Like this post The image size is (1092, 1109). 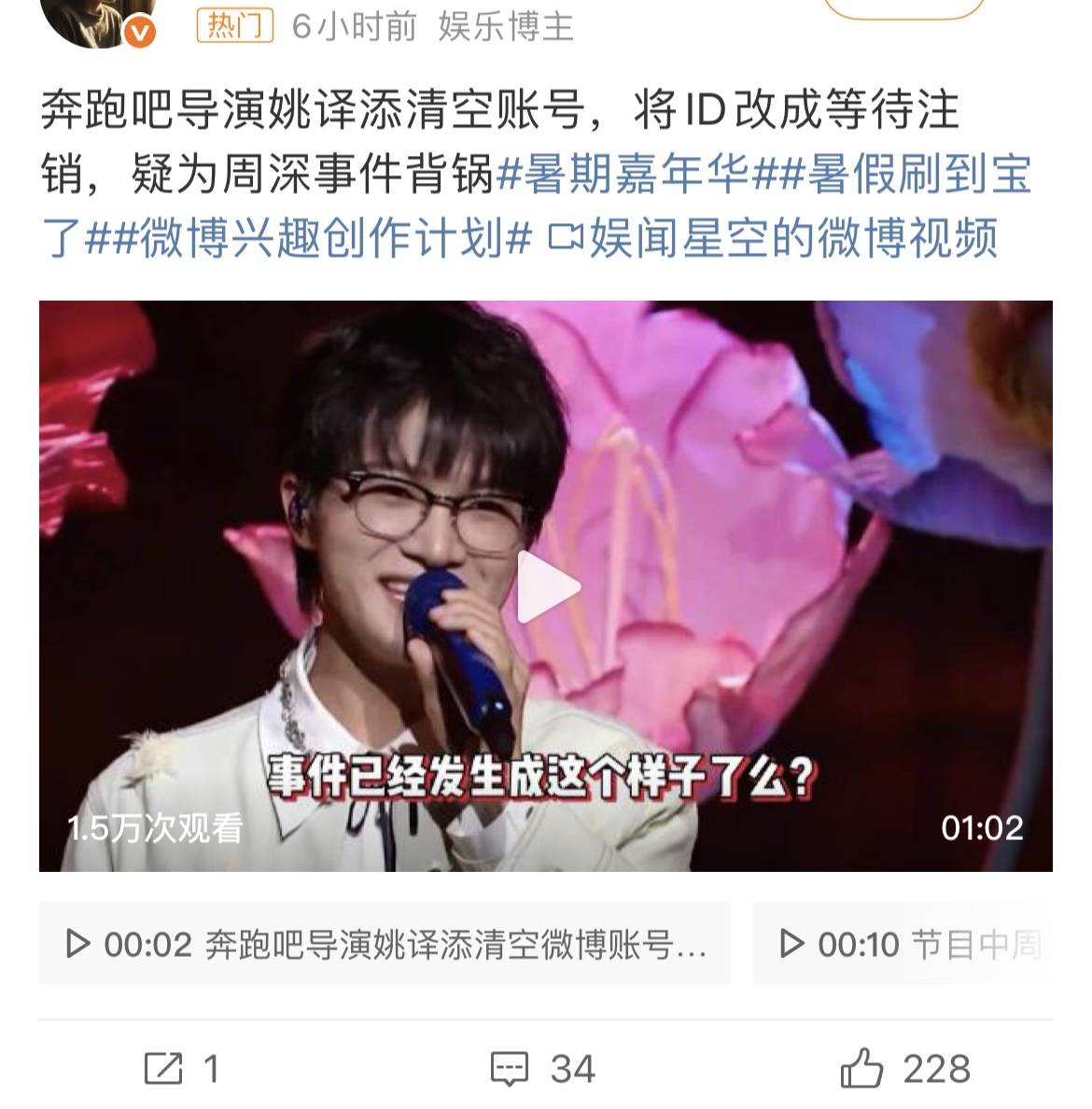[x=905, y=1068]
